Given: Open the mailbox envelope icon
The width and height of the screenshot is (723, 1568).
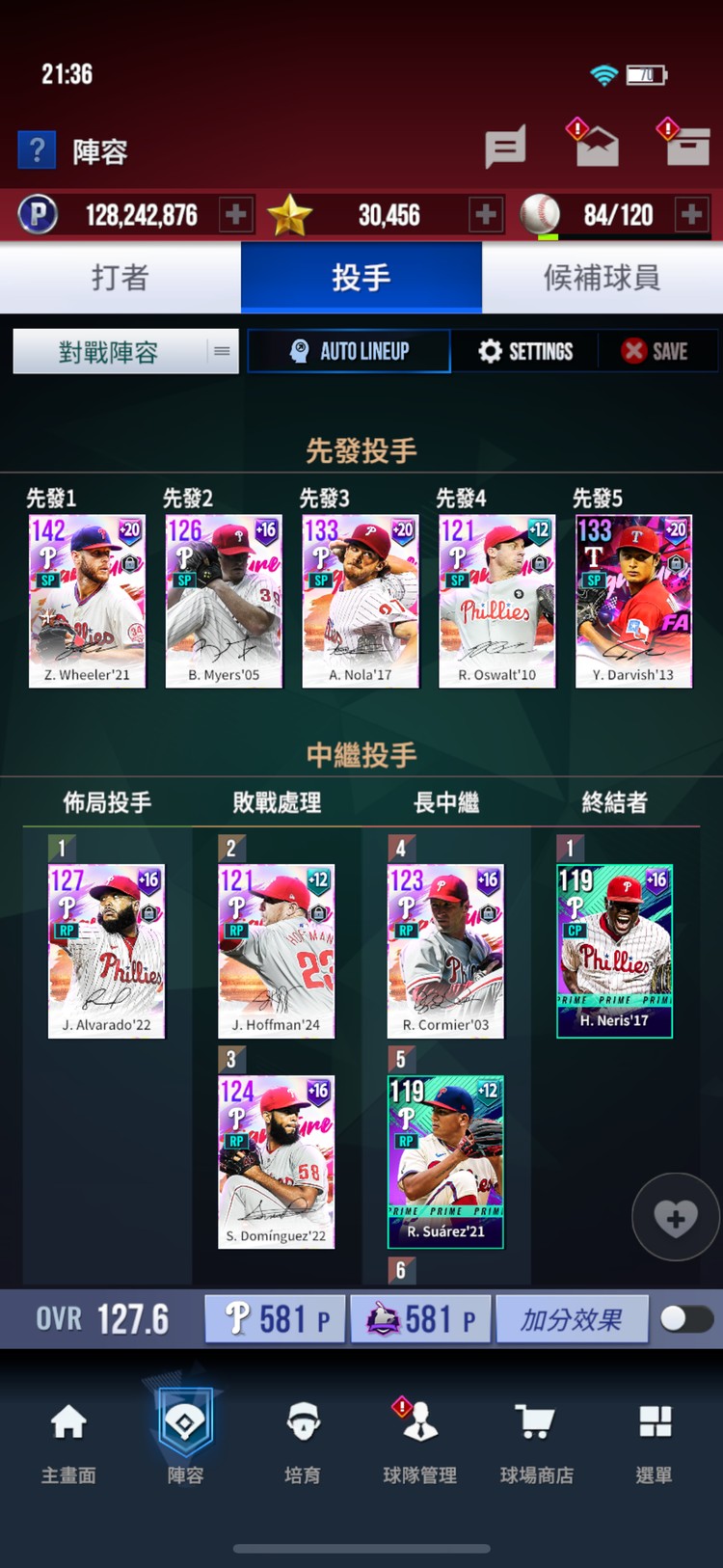Looking at the screenshot, I should 595,147.
